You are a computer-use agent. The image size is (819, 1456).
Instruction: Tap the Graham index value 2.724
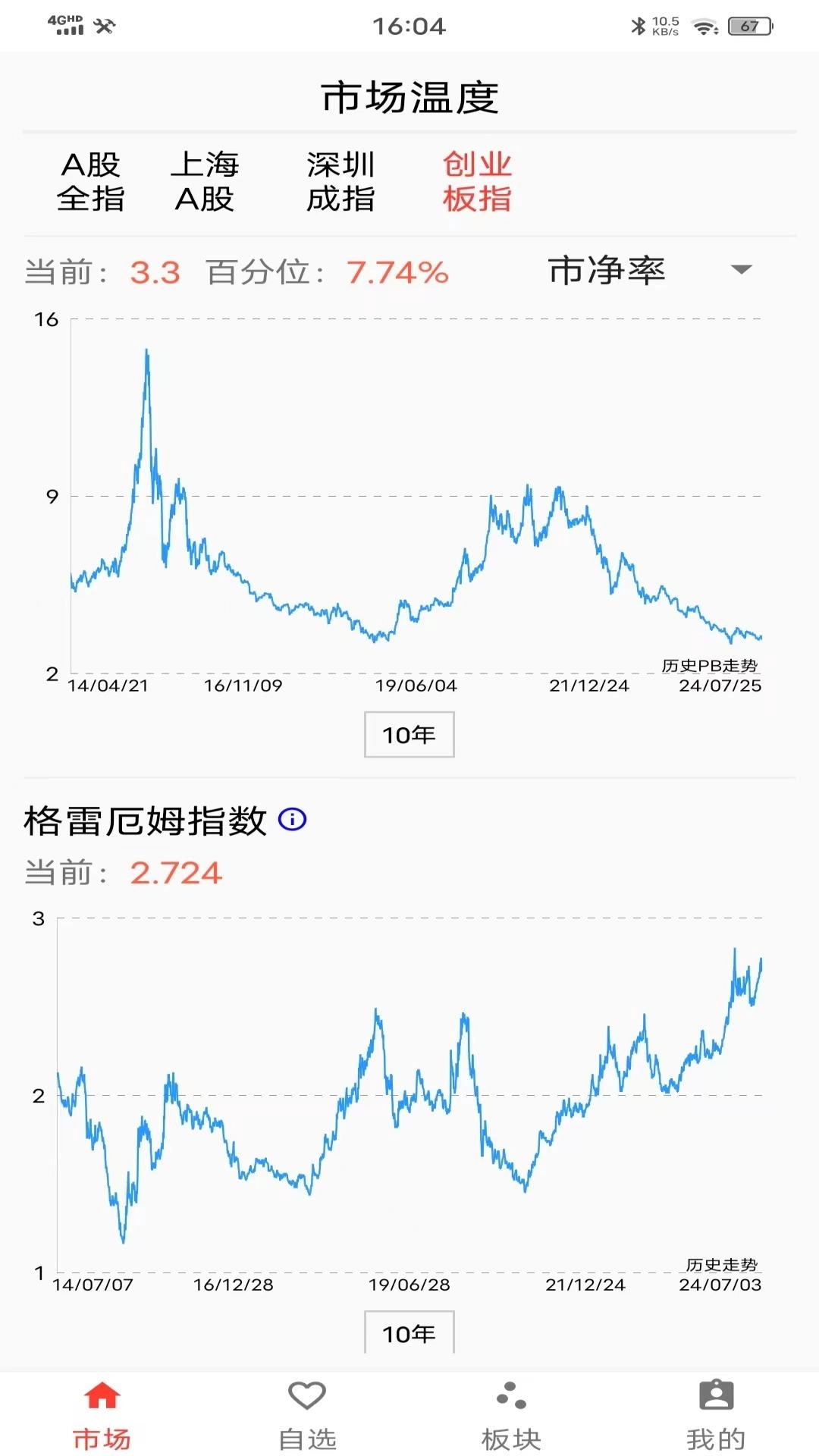[177, 874]
